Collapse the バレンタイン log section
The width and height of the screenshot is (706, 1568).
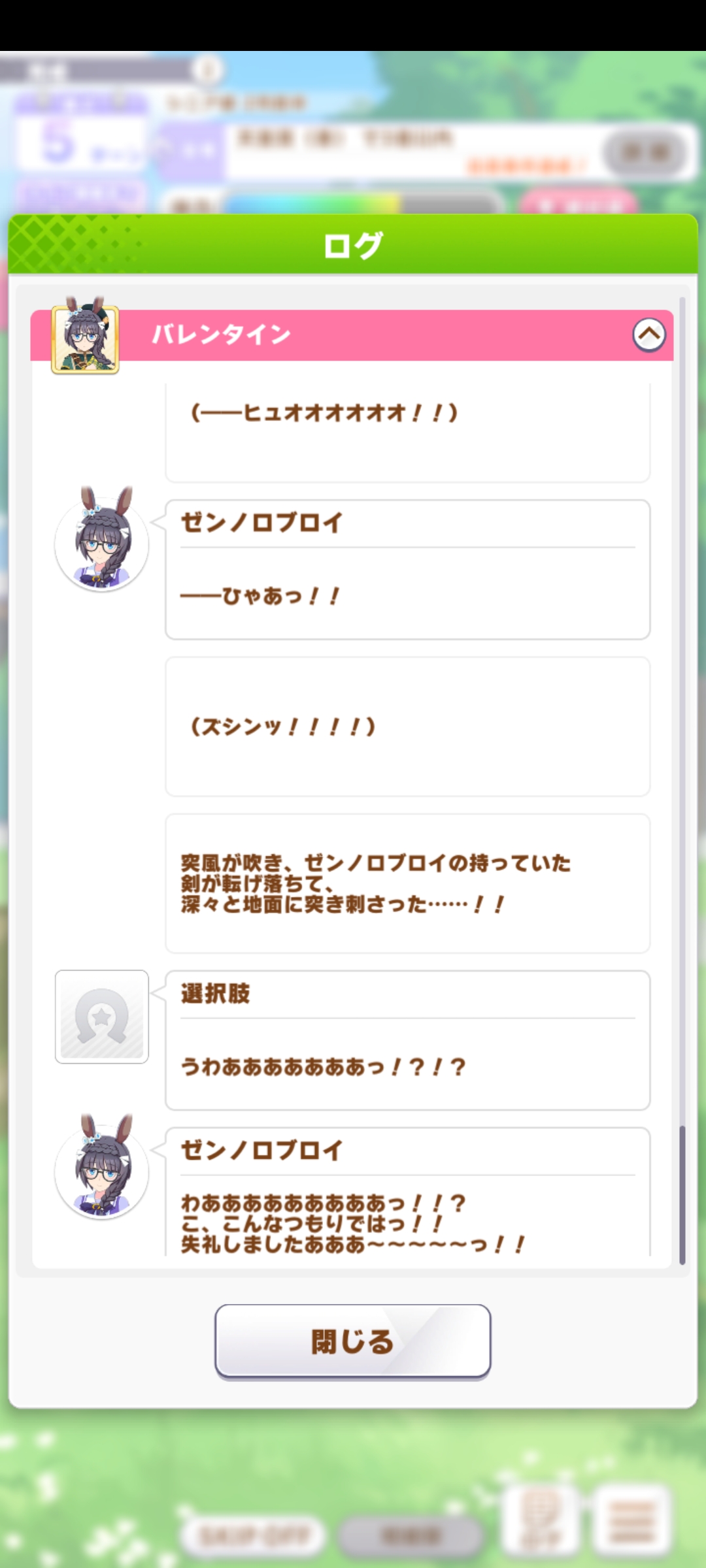pos(648,335)
